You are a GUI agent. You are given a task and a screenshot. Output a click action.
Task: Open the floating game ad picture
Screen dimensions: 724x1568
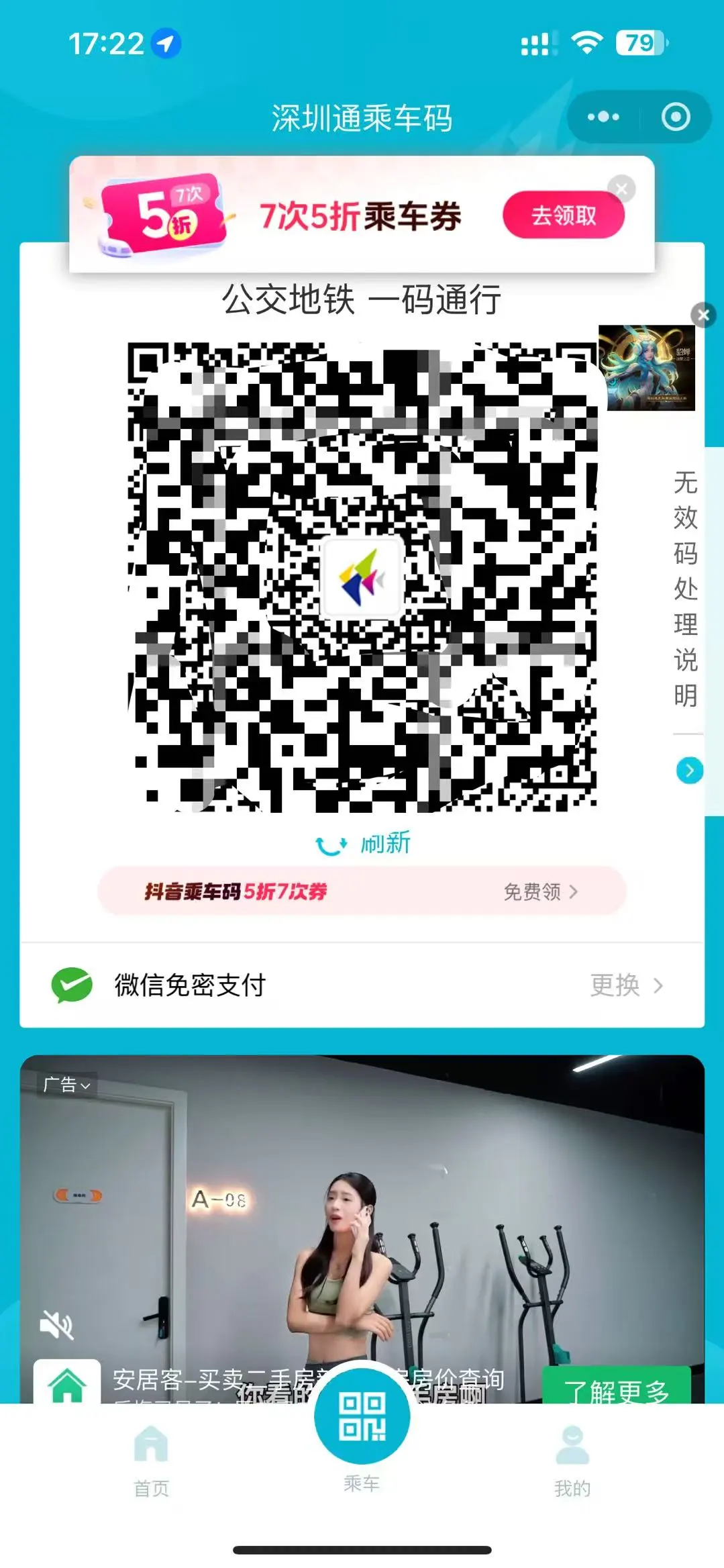click(x=647, y=368)
